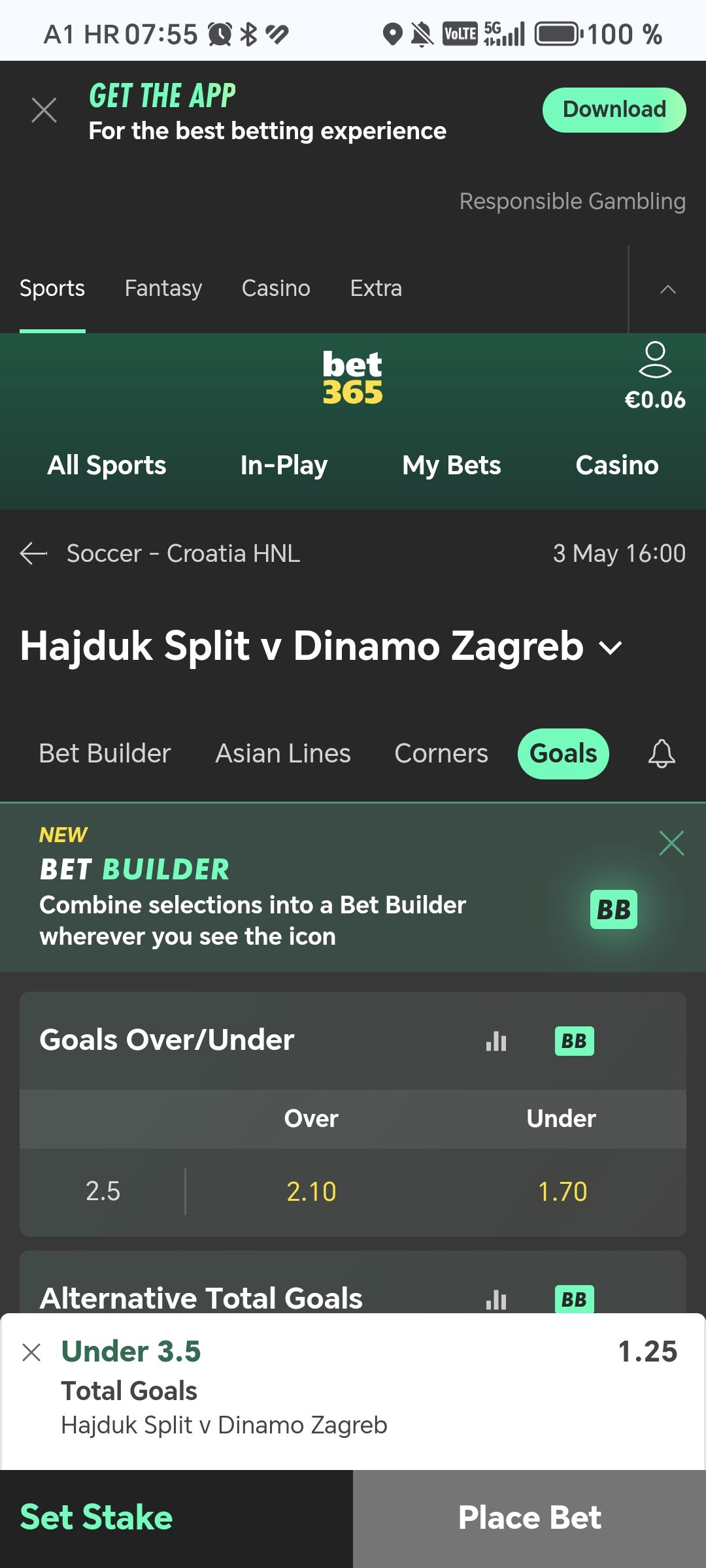Select the Bet Builder market tab
Image resolution: width=706 pixels, height=1568 pixels.
point(105,753)
